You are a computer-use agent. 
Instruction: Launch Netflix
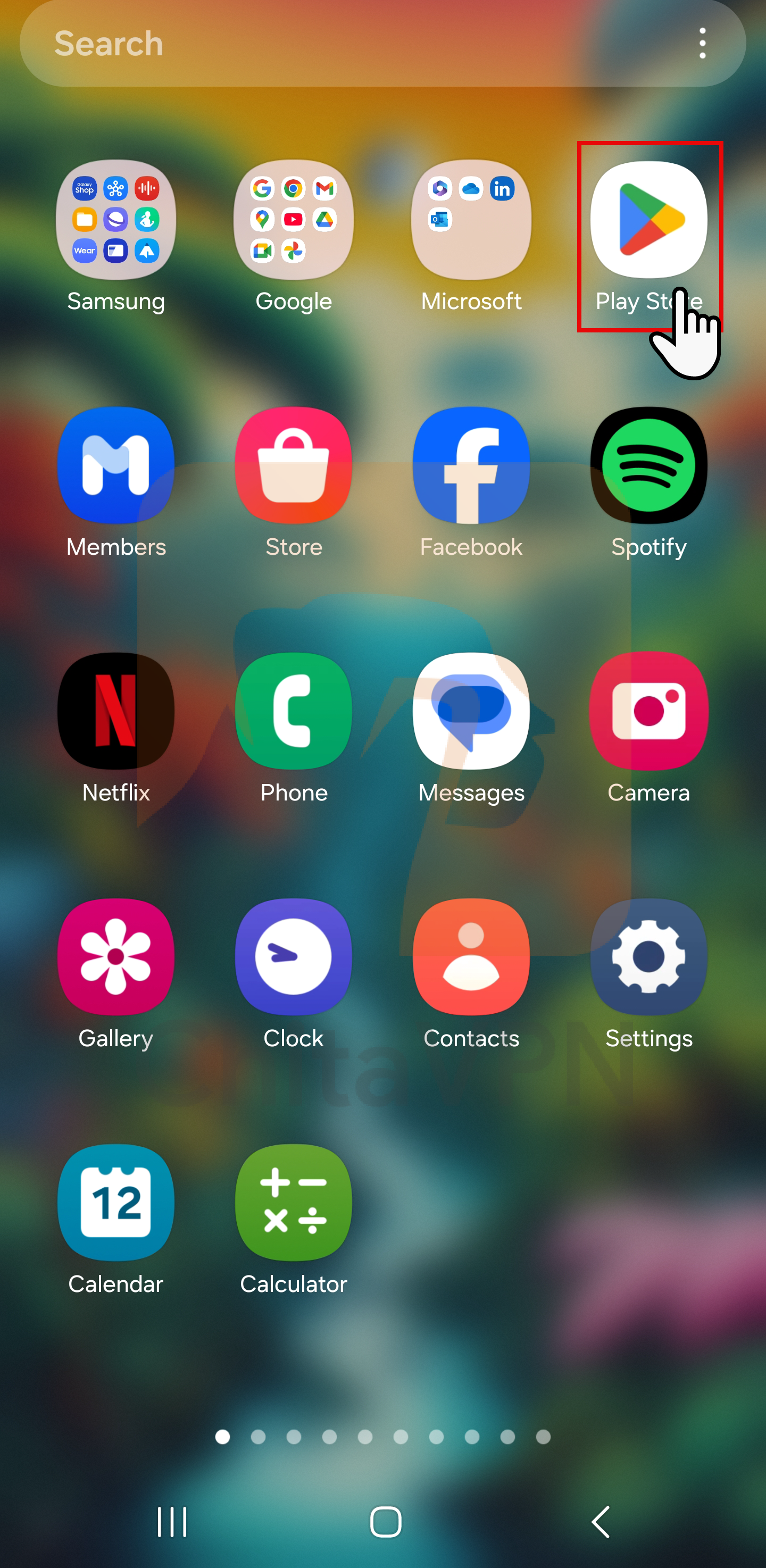115,711
